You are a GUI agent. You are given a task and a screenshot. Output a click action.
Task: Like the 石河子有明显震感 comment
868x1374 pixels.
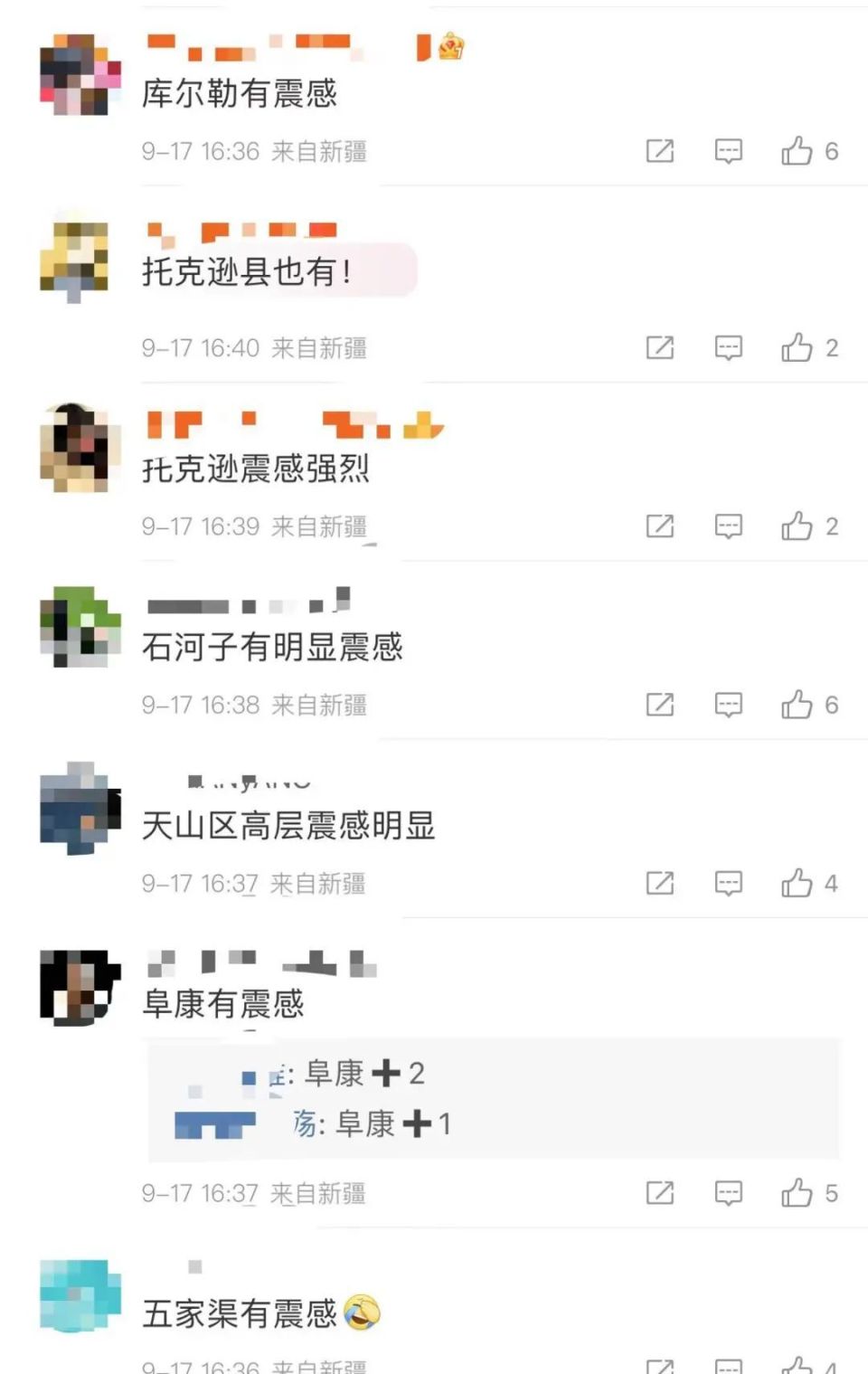point(797,704)
